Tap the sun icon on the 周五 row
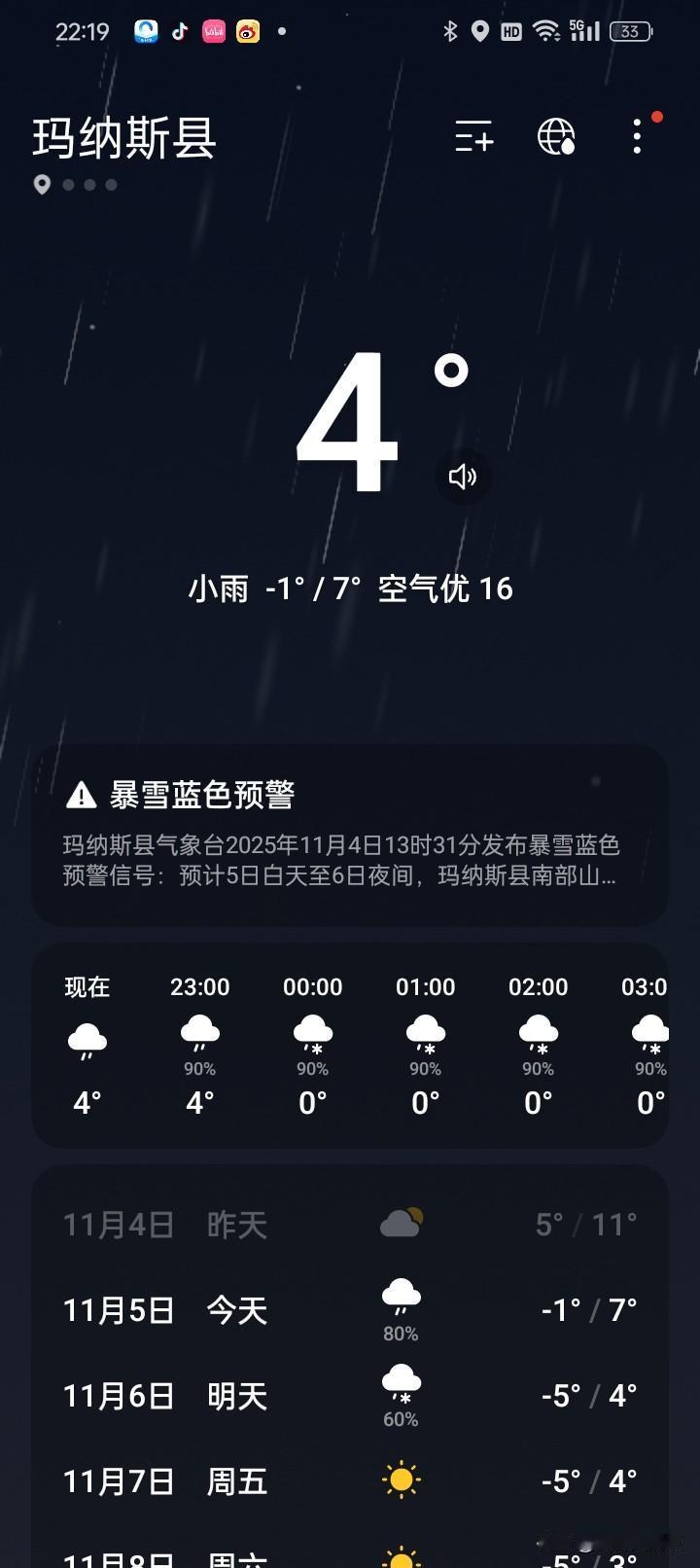The image size is (700, 1568). coord(401,1479)
